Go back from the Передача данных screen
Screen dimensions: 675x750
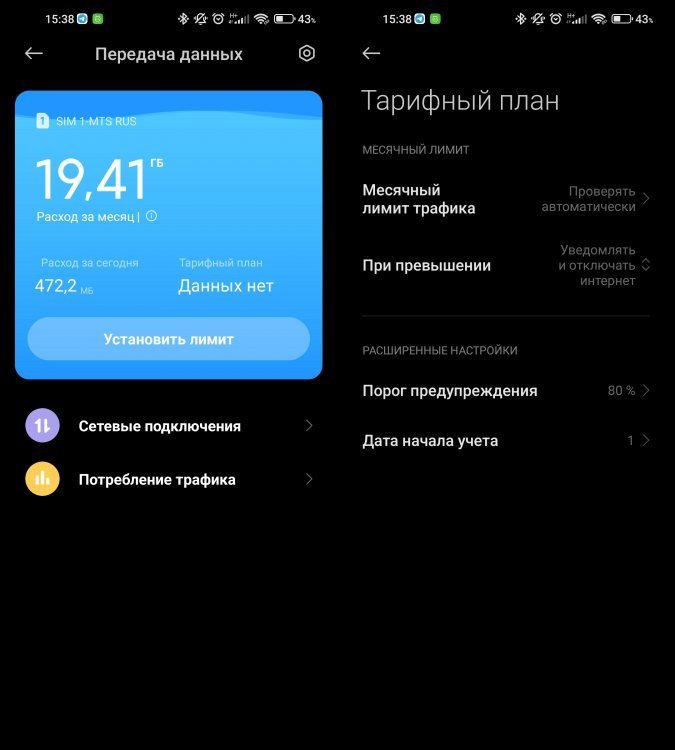coord(34,54)
